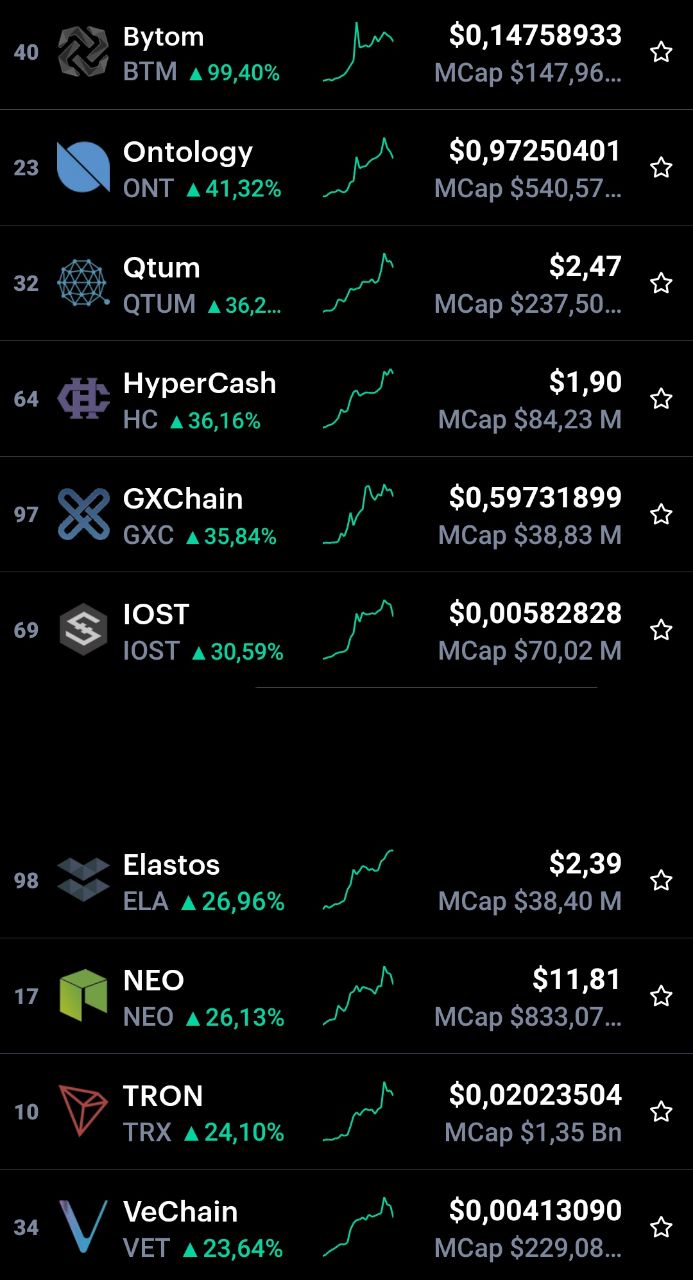View NEO coin details
The height and width of the screenshot is (1280, 693).
(x=346, y=996)
